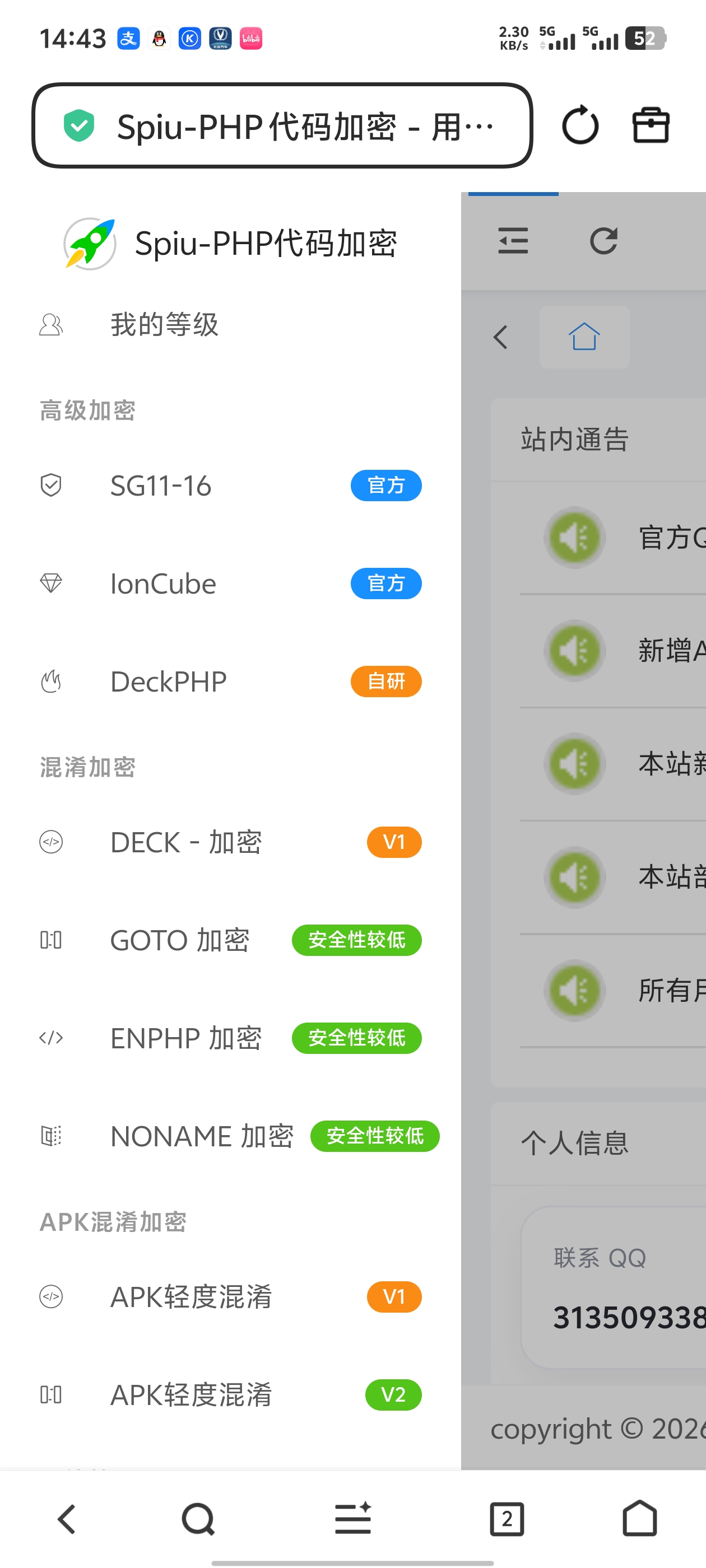706x1568 pixels.
Task: Open 我的等级 menu item
Action: 164,324
